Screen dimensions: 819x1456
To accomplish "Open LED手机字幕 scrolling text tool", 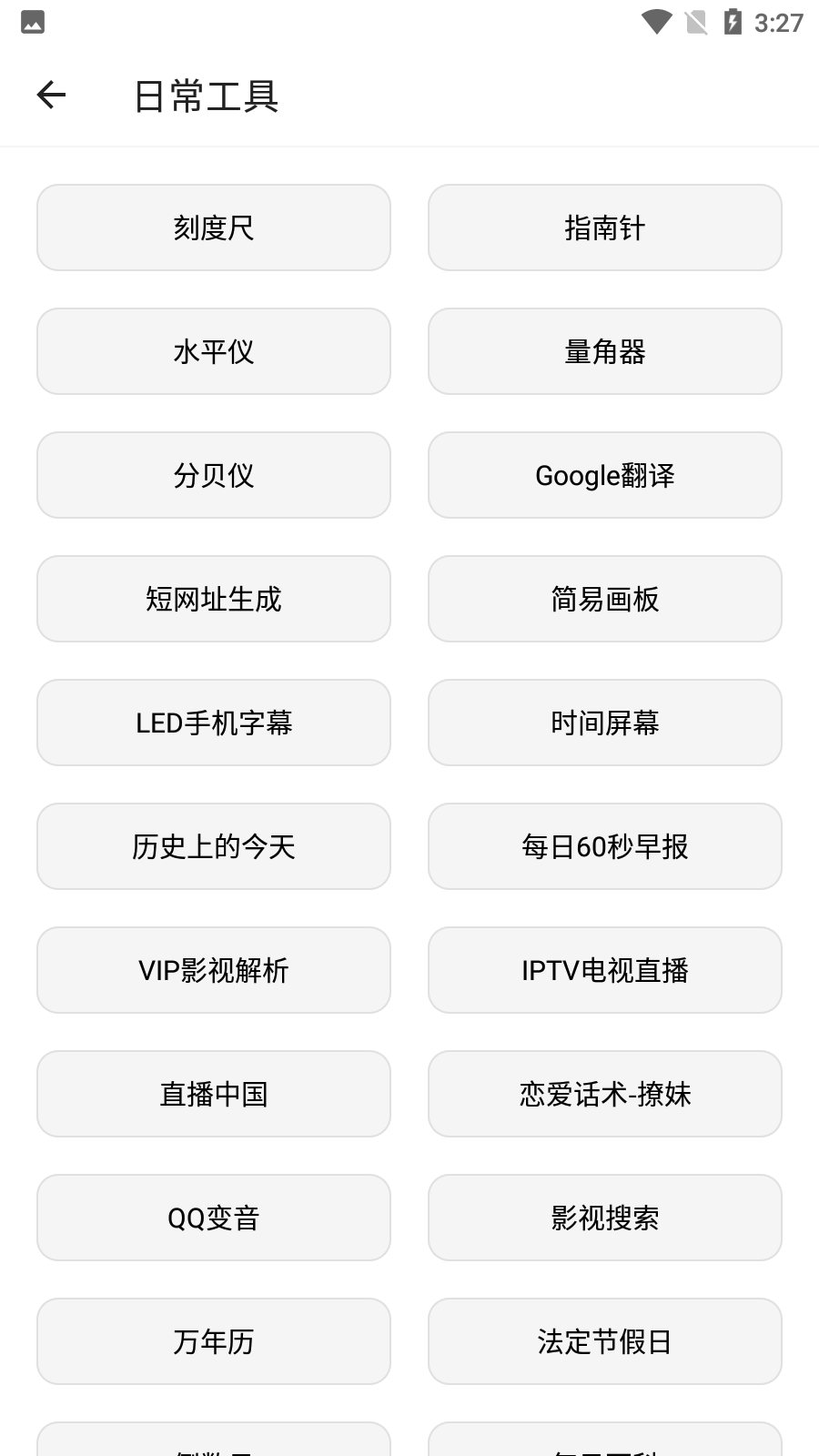I will 213,723.
